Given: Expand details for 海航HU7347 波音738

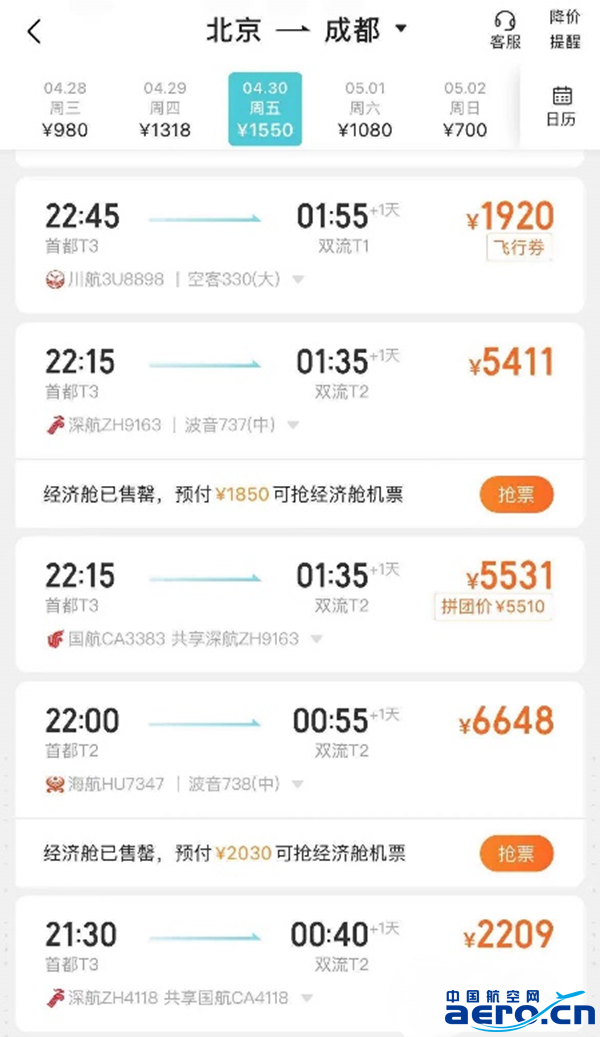Looking at the screenshot, I should coord(298,784).
